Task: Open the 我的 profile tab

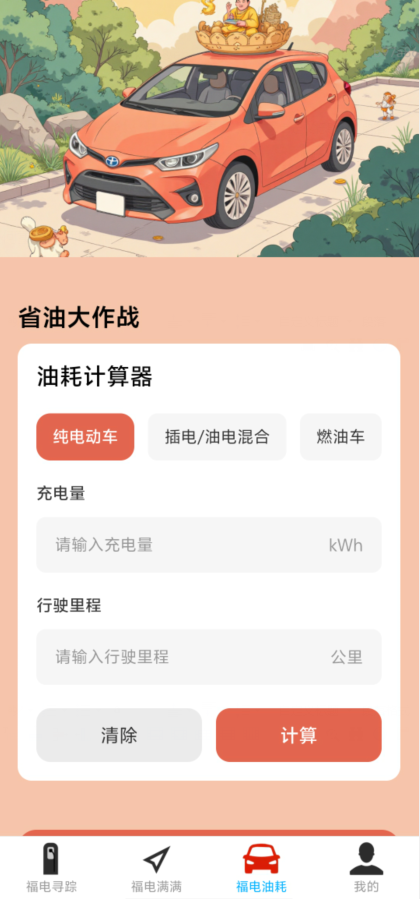Action: [366, 868]
